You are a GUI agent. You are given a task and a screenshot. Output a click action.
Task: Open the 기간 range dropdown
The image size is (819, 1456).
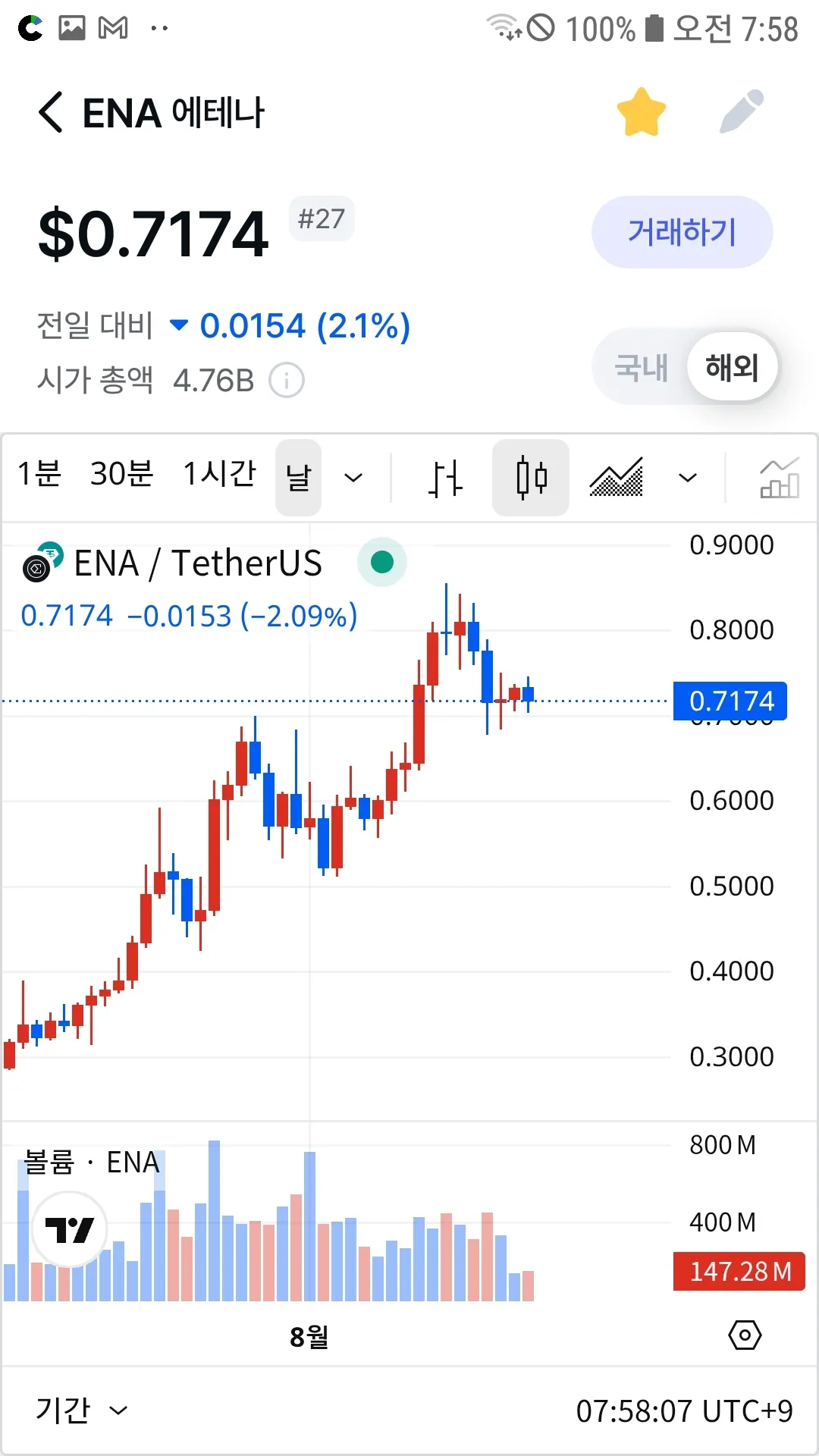point(81,1410)
